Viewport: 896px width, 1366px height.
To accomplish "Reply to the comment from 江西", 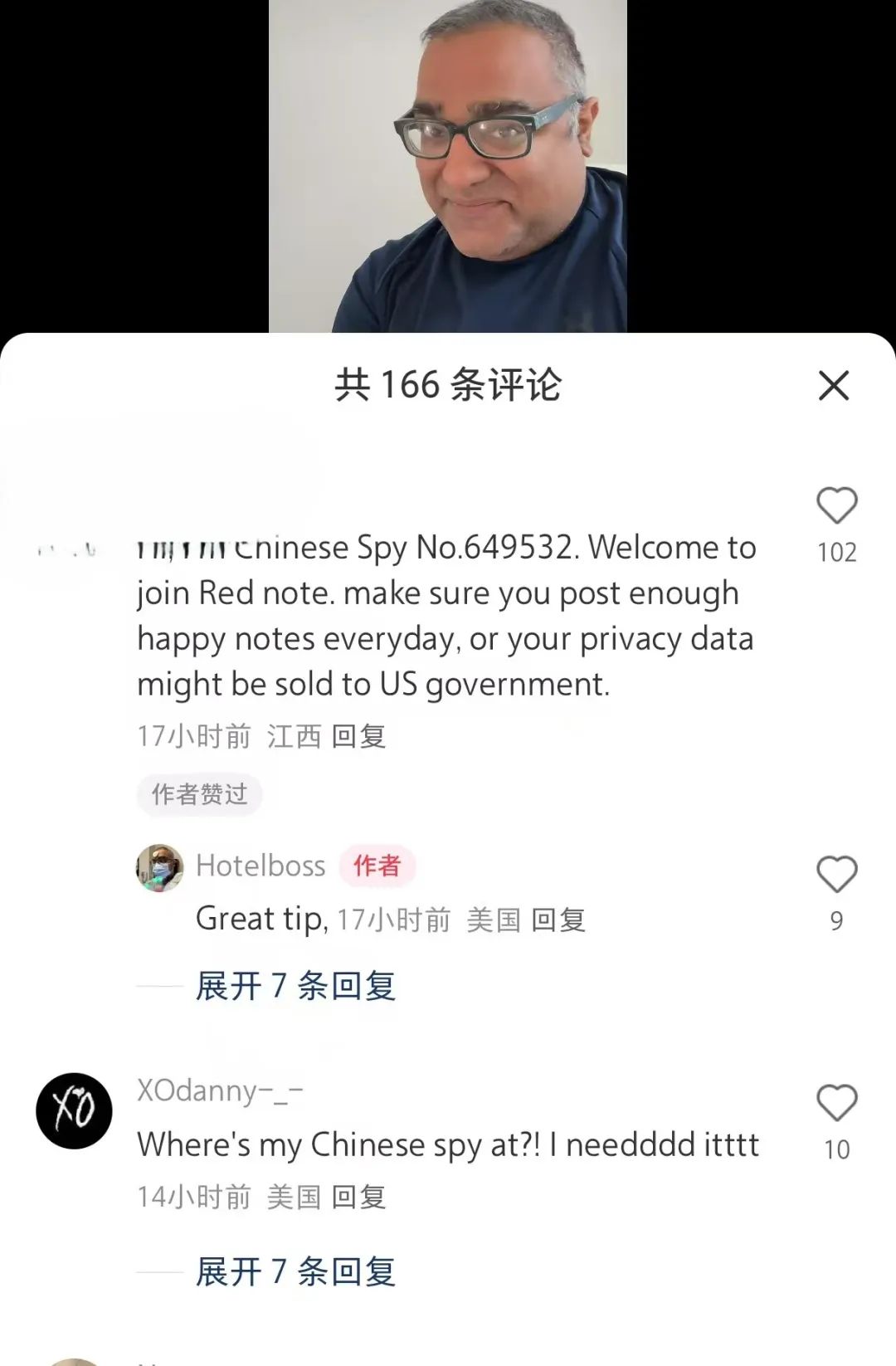I will [358, 736].
